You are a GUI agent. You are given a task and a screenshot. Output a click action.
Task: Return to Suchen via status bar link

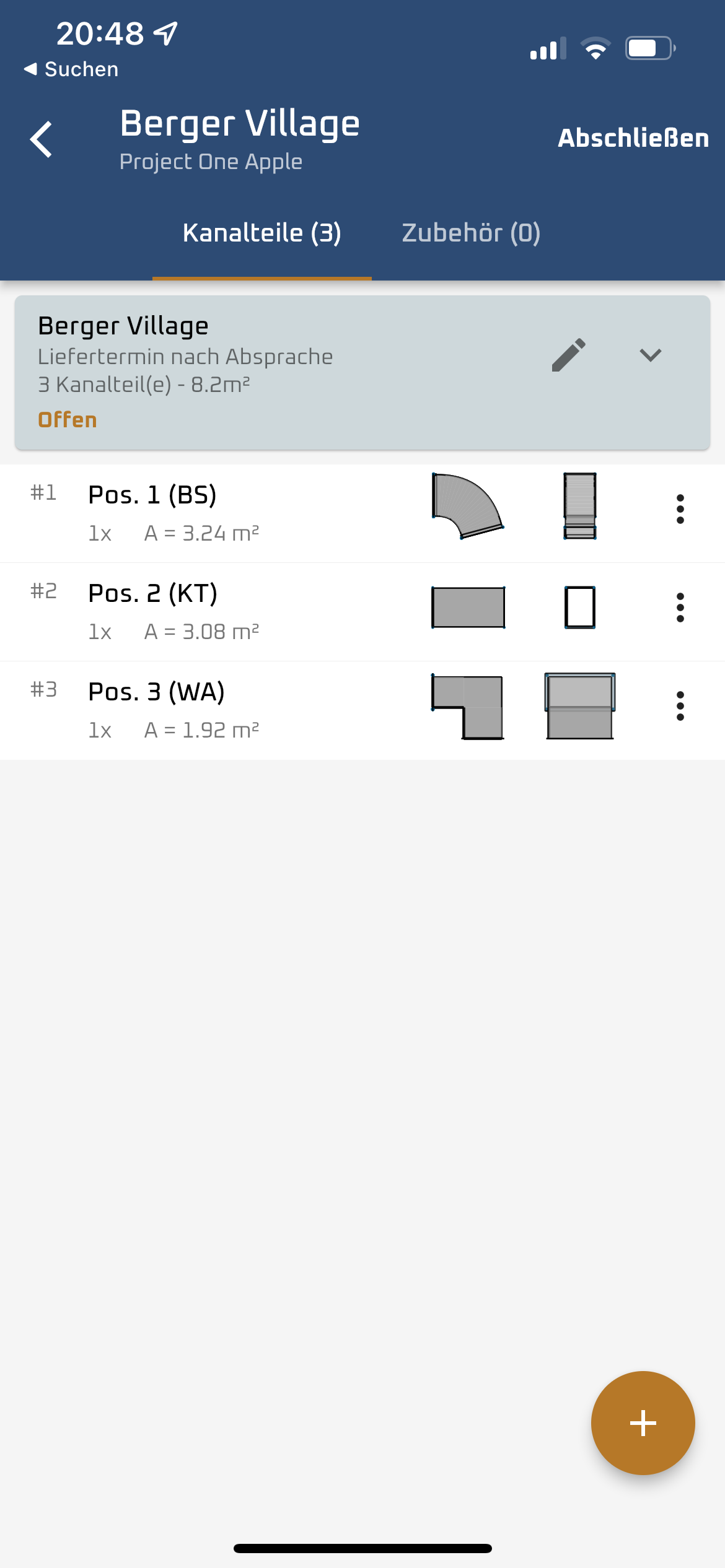click(71, 69)
